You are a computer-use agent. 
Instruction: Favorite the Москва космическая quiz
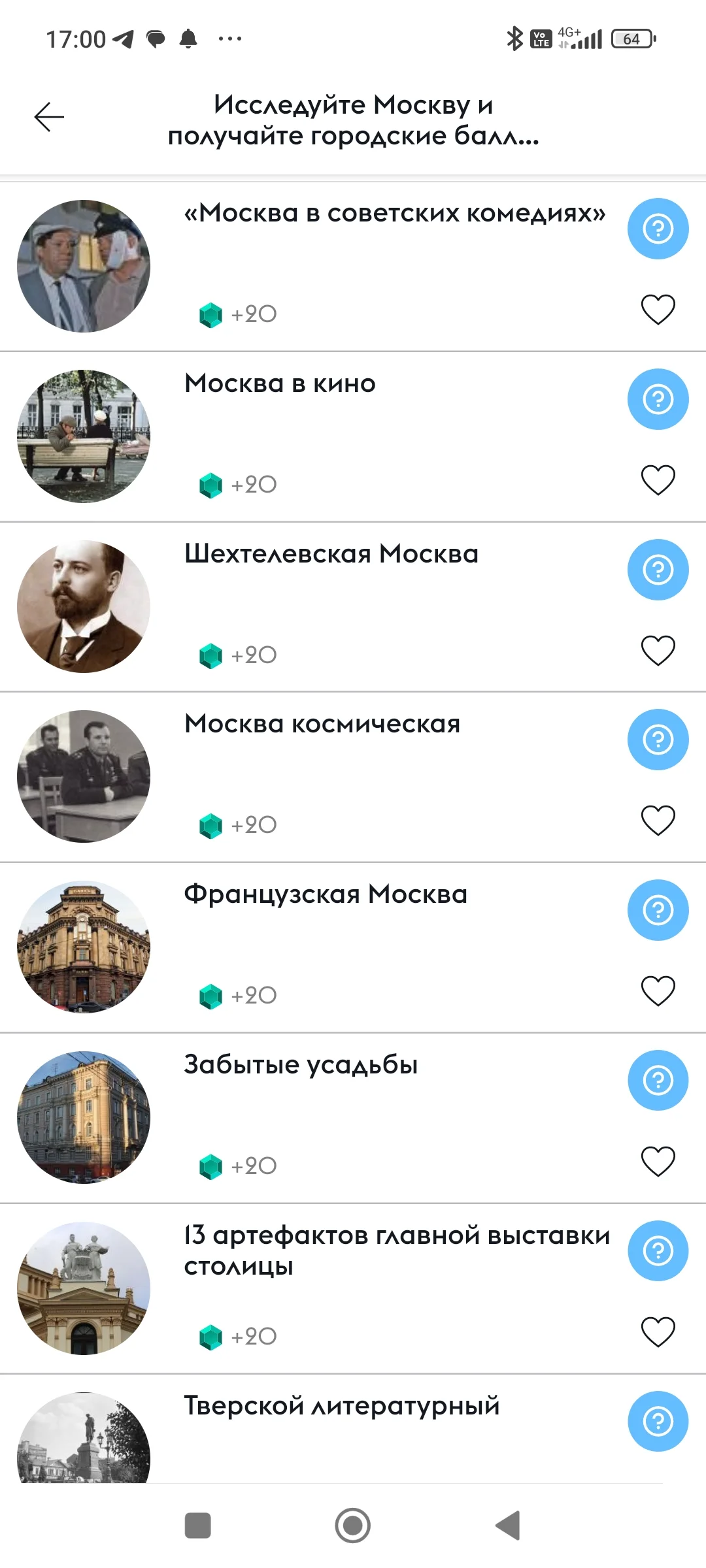[x=658, y=821]
